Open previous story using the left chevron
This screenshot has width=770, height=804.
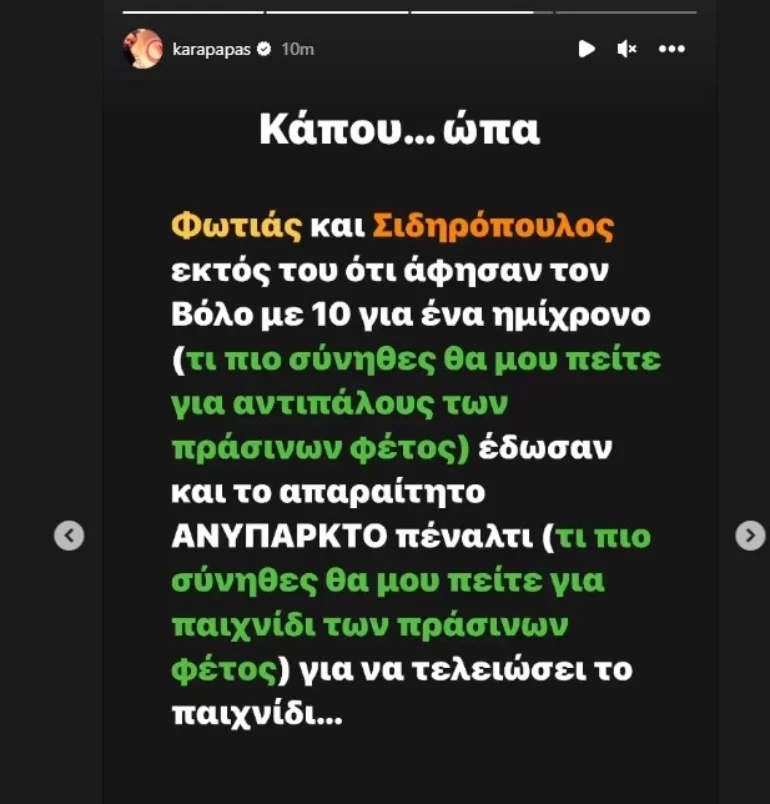pyautogui.click(x=69, y=535)
